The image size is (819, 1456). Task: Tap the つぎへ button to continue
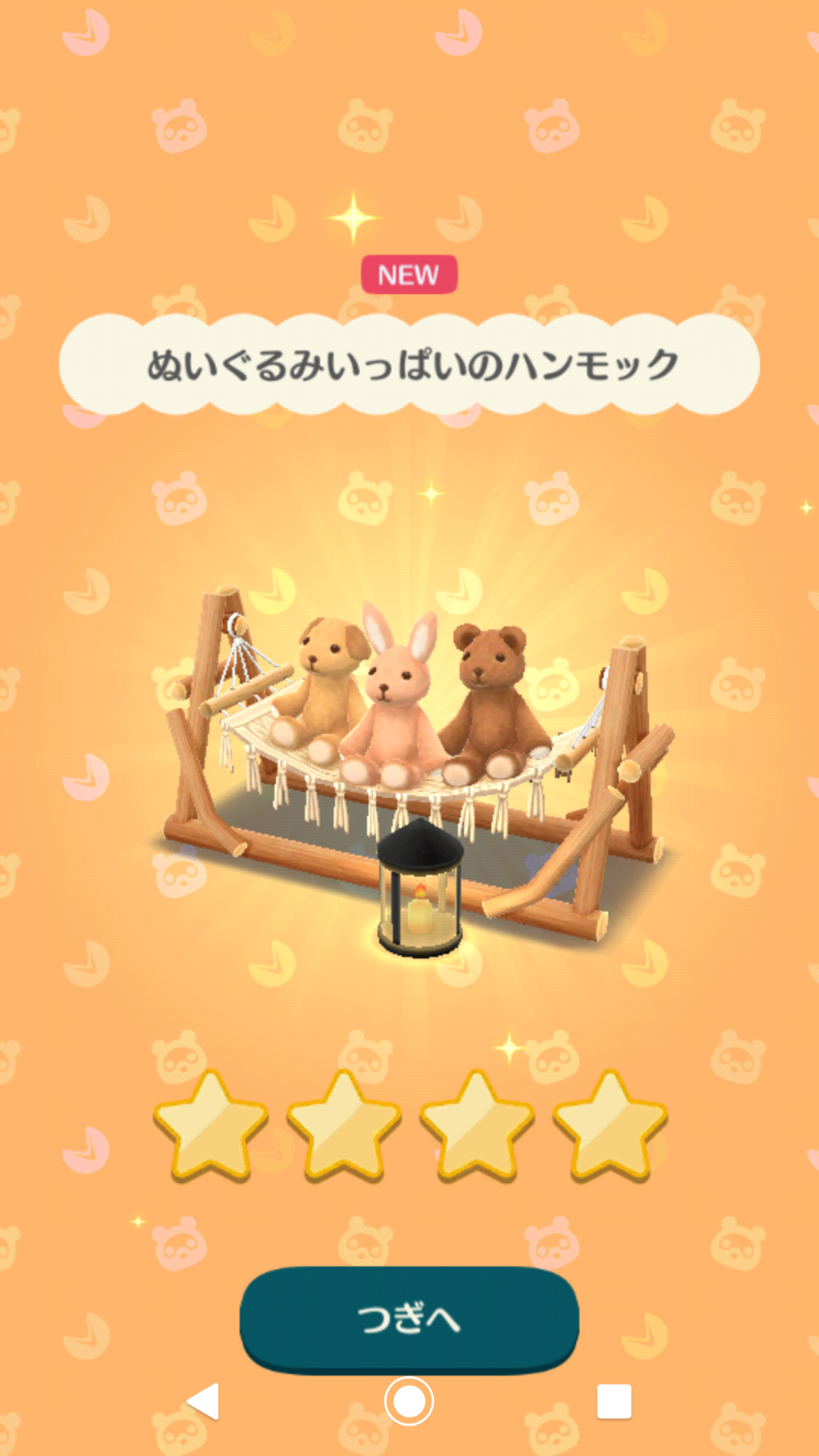[409, 1318]
